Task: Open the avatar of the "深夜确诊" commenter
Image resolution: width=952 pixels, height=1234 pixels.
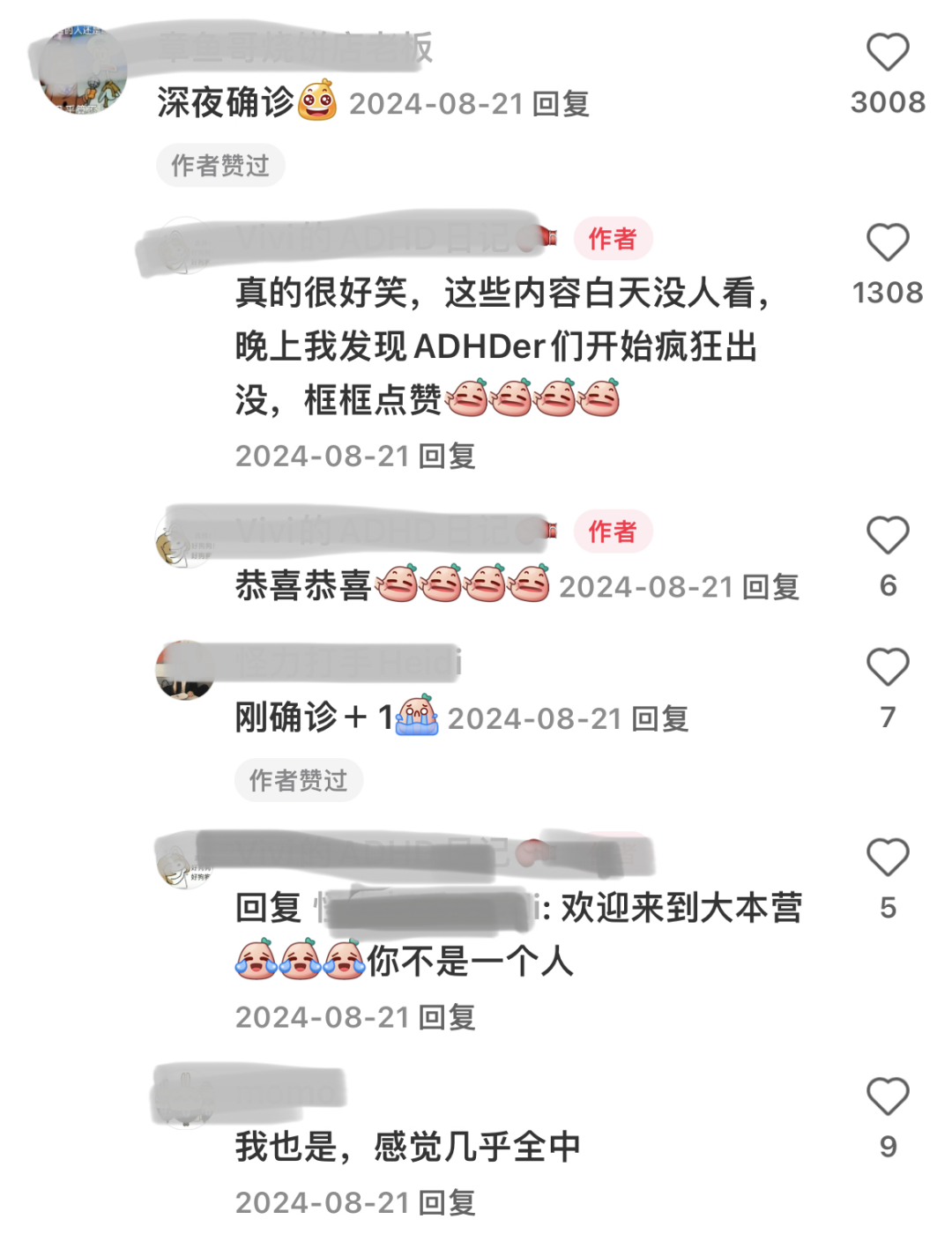Action: coord(84,69)
